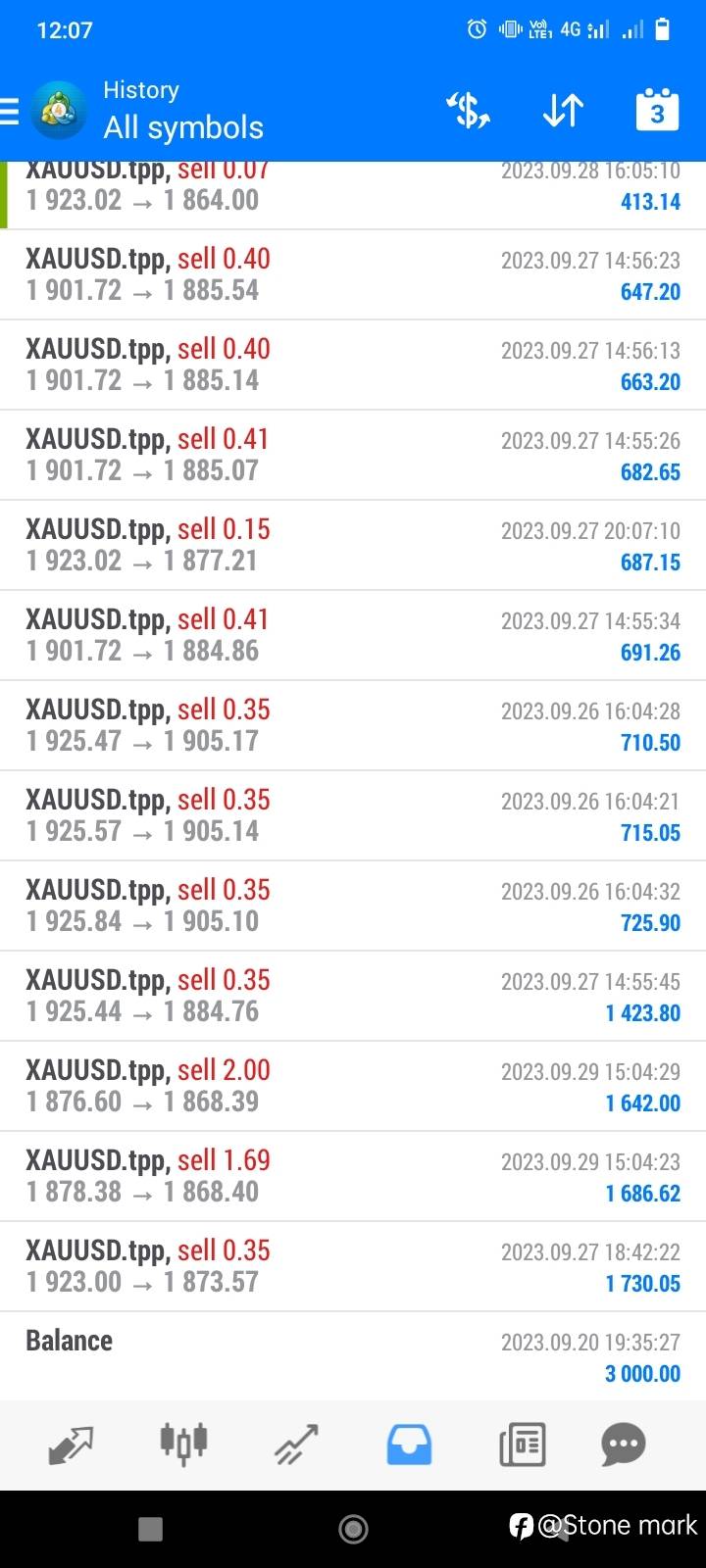Viewport: 706px width, 1568px height.
Task: Go to the Trade tab
Action: pos(296,1445)
